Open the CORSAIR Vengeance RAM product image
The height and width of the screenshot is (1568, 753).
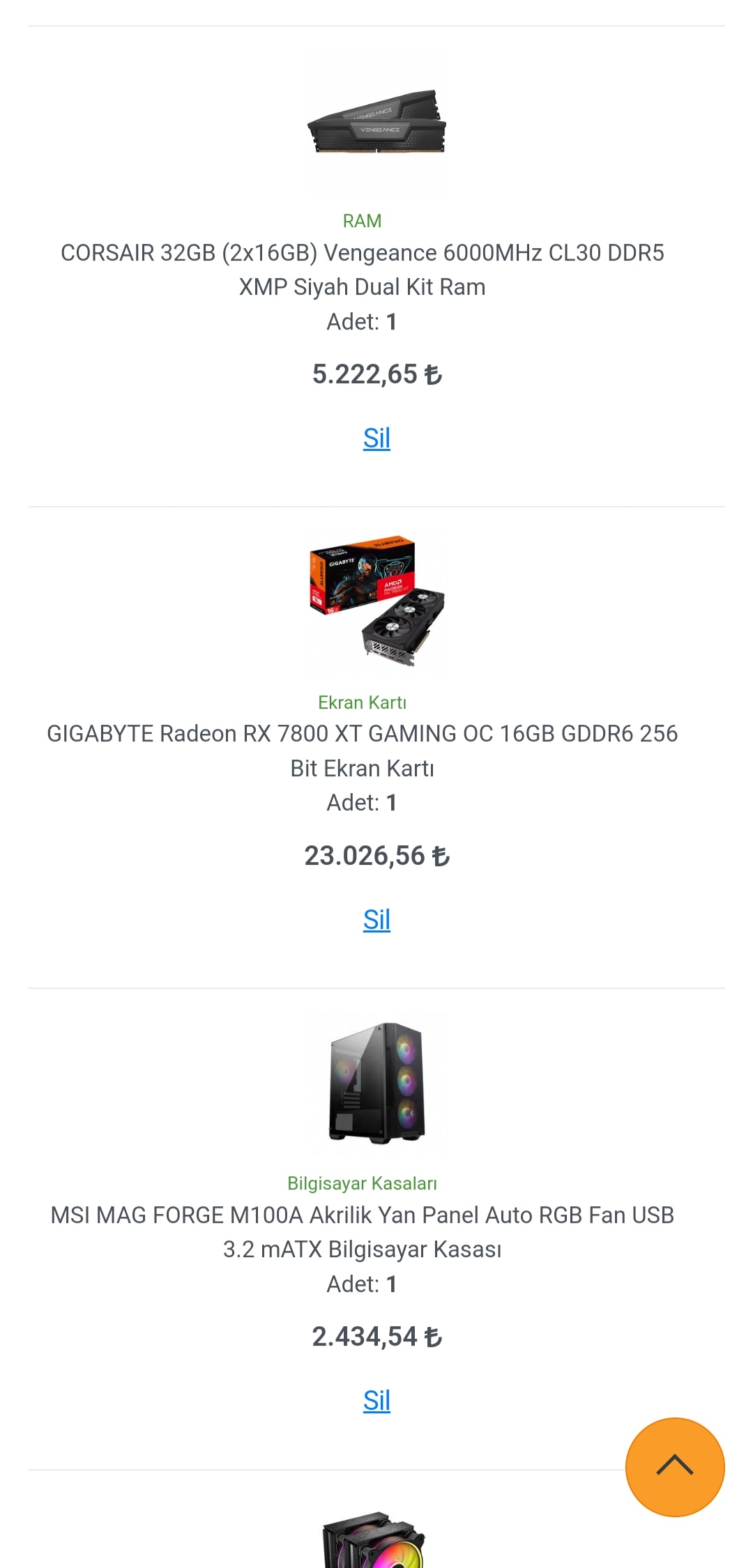pyautogui.click(x=376, y=123)
